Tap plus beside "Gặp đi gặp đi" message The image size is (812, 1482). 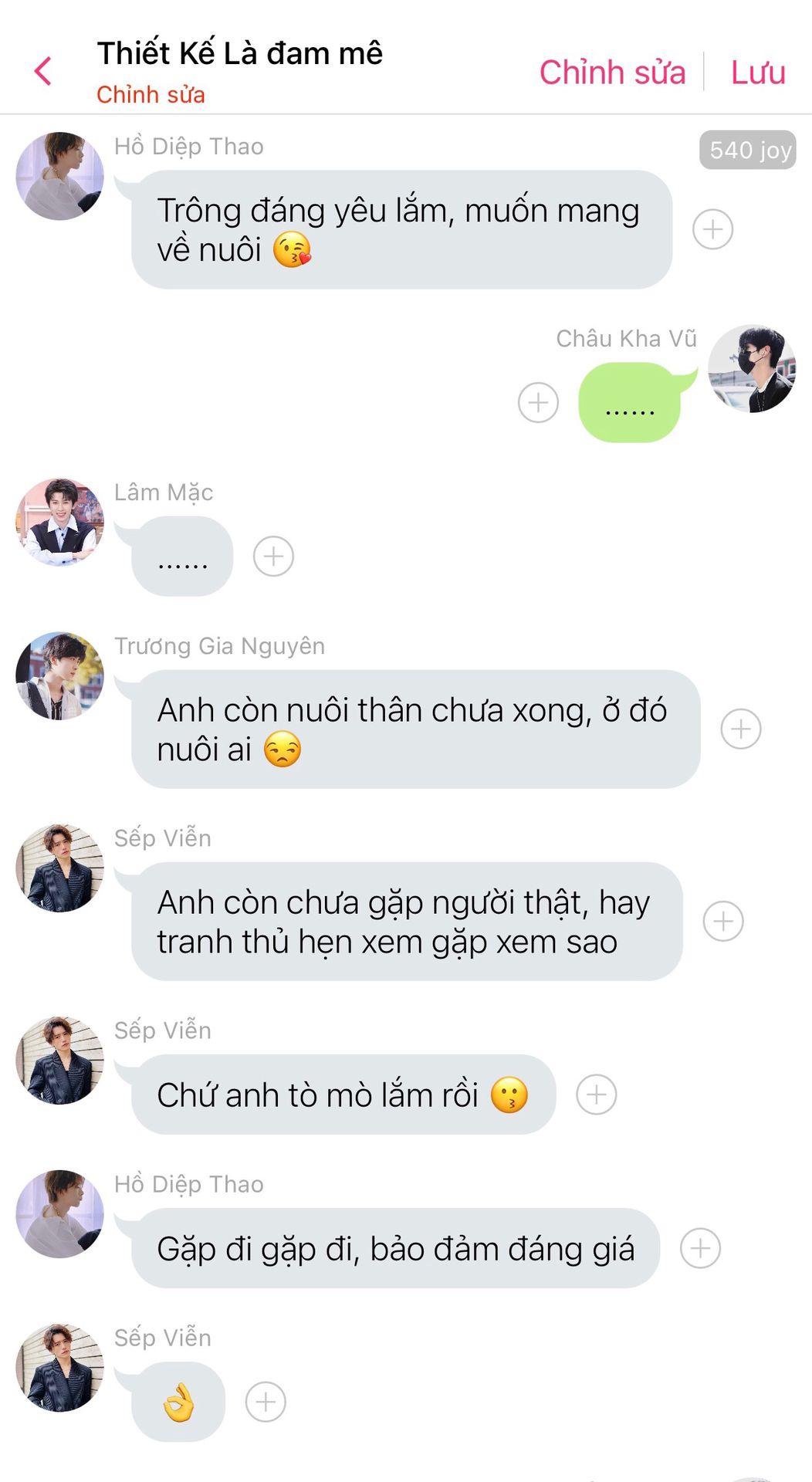click(700, 1248)
